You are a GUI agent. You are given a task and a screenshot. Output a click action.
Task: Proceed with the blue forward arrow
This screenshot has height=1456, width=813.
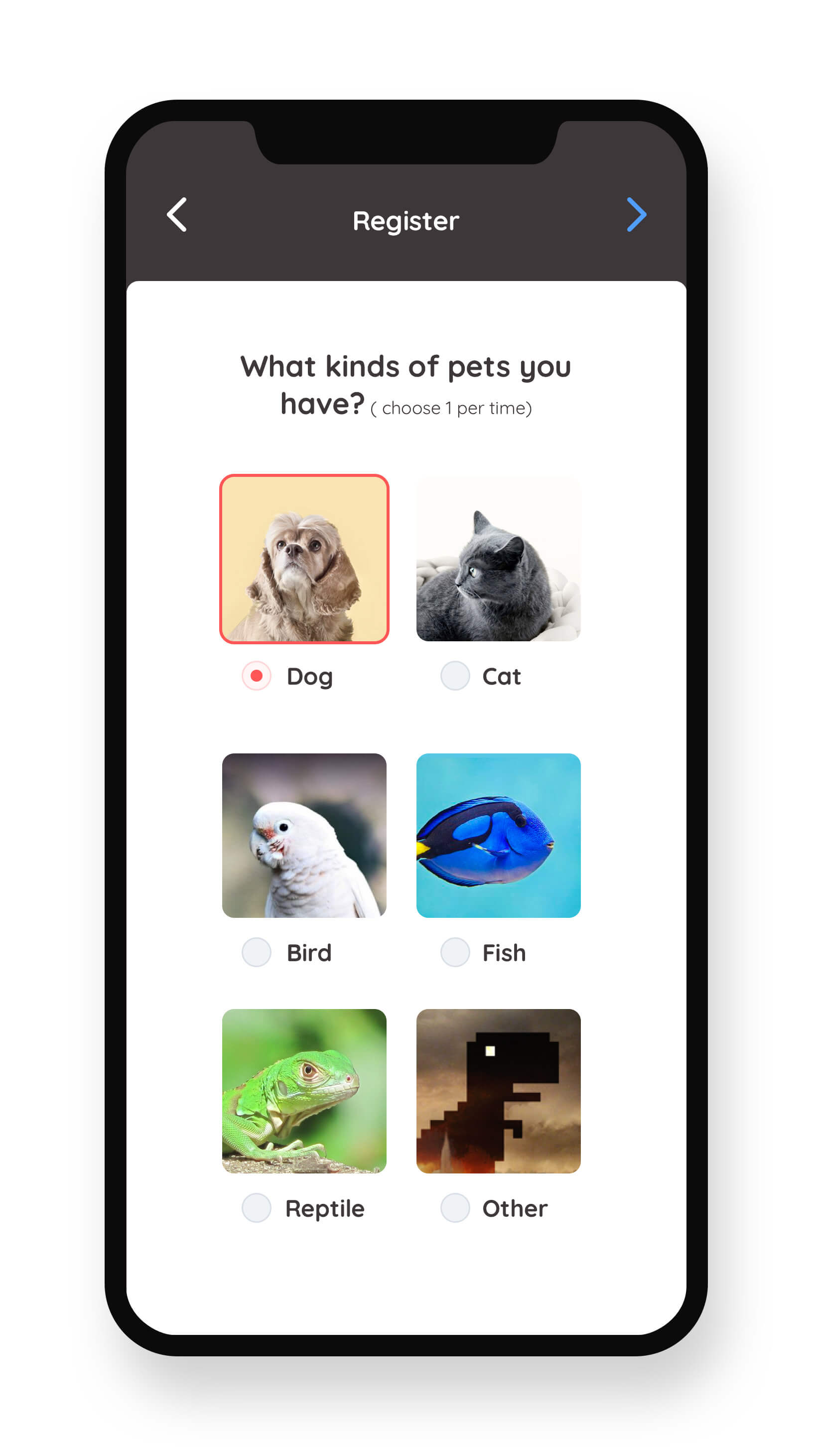point(636,215)
